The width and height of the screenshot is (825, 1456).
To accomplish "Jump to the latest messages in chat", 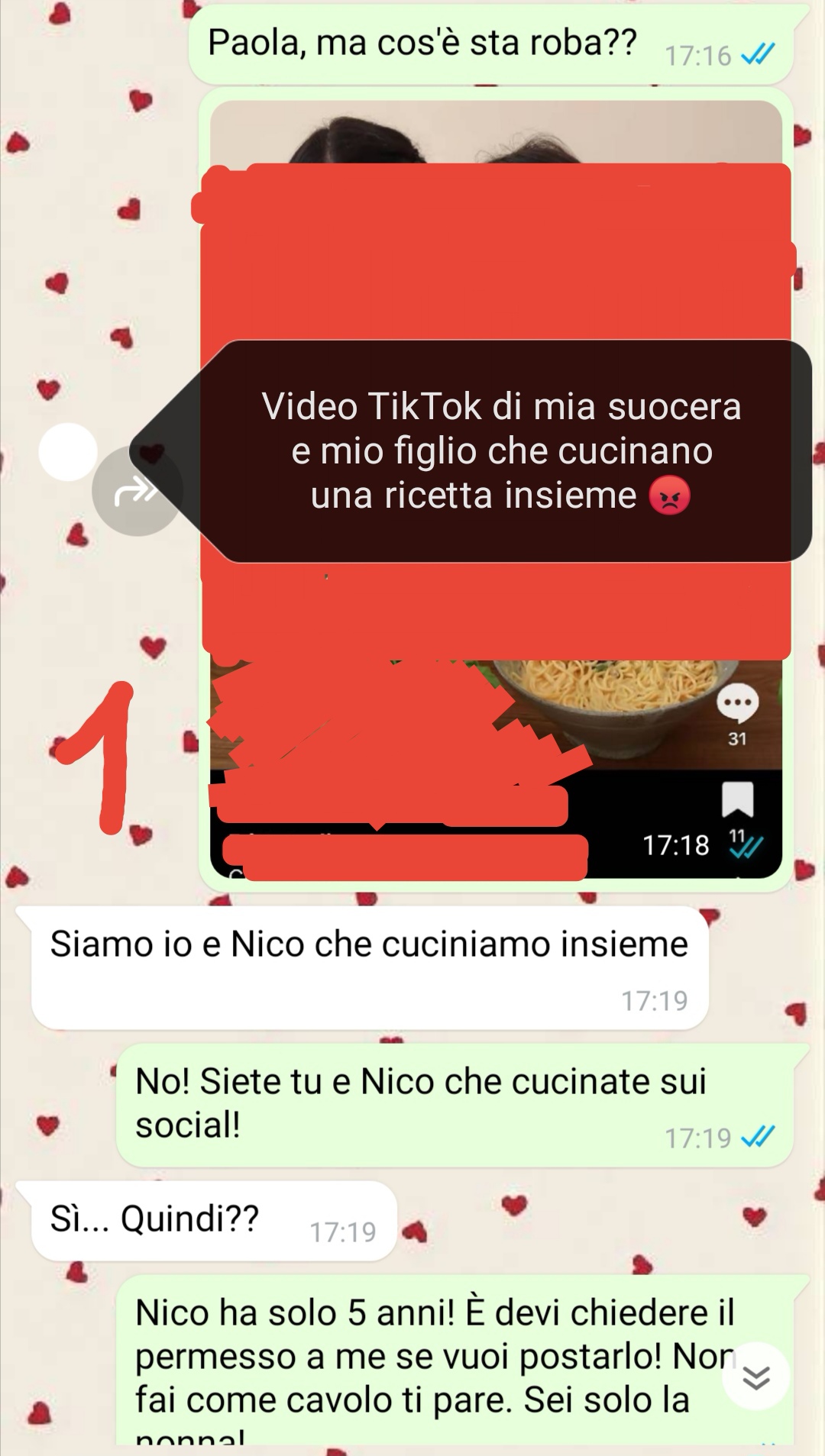I will pos(755,1377).
